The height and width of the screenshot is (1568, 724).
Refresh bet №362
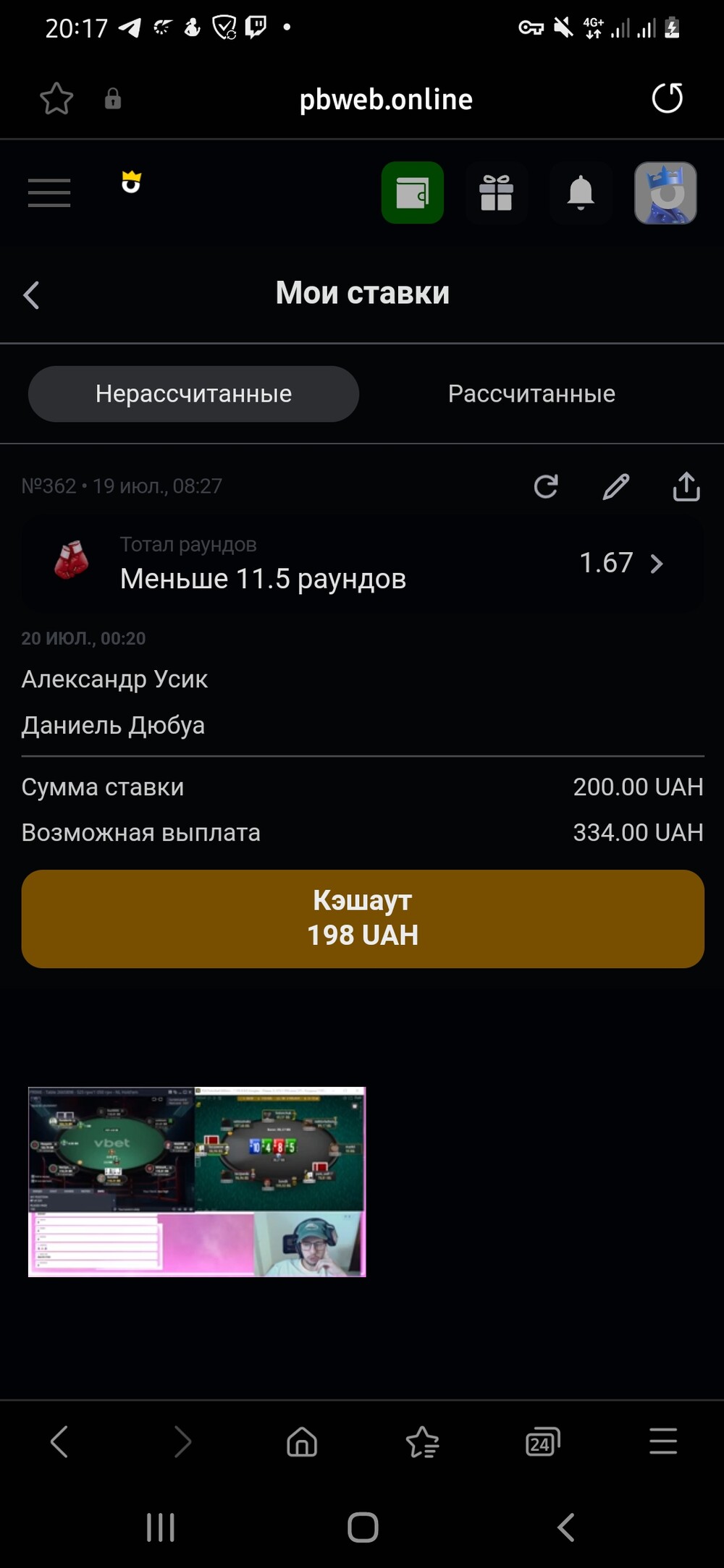tap(546, 486)
